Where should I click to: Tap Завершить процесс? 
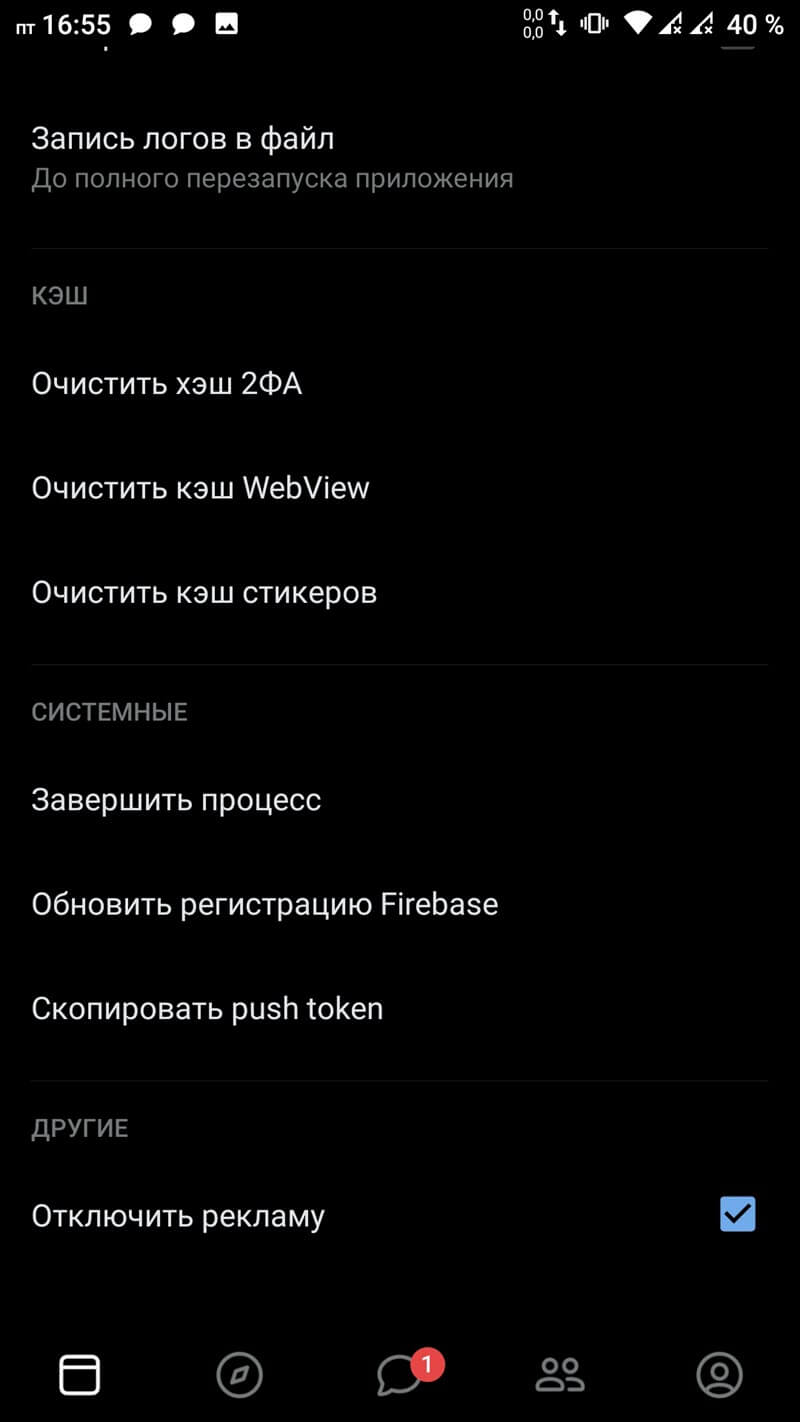(x=400, y=800)
